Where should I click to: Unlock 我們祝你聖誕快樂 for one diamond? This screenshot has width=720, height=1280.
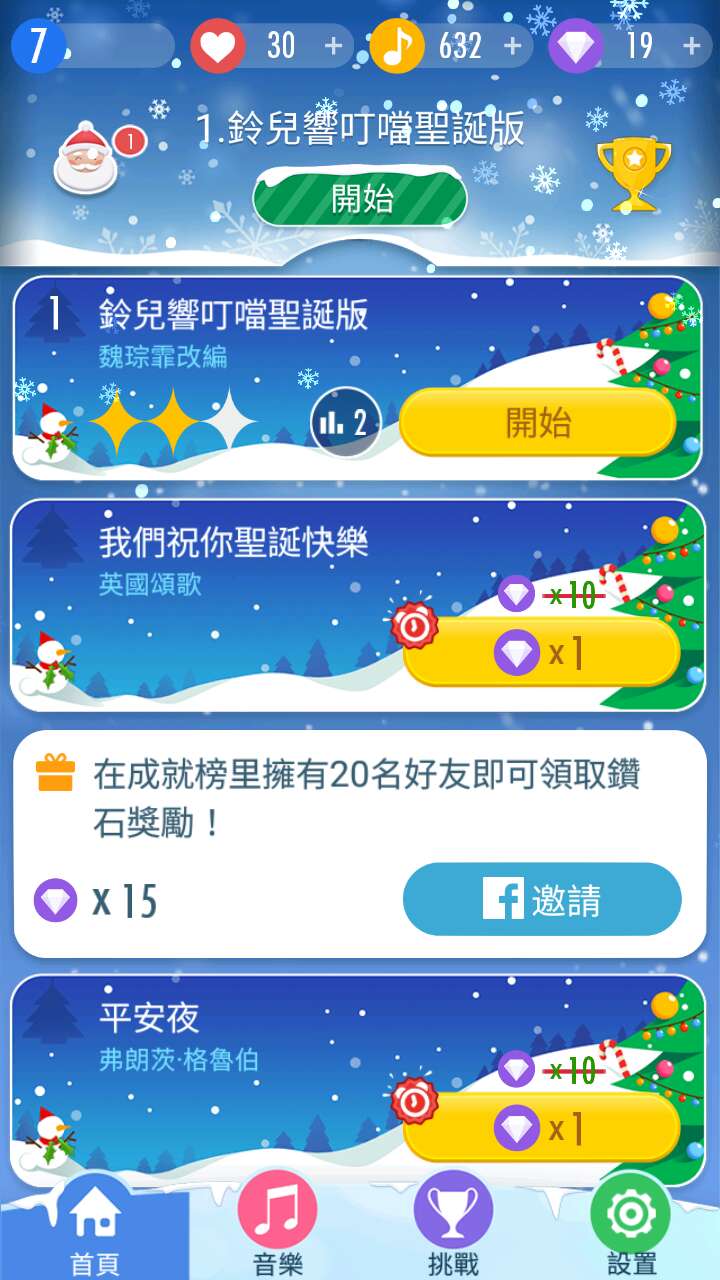(x=541, y=653)
